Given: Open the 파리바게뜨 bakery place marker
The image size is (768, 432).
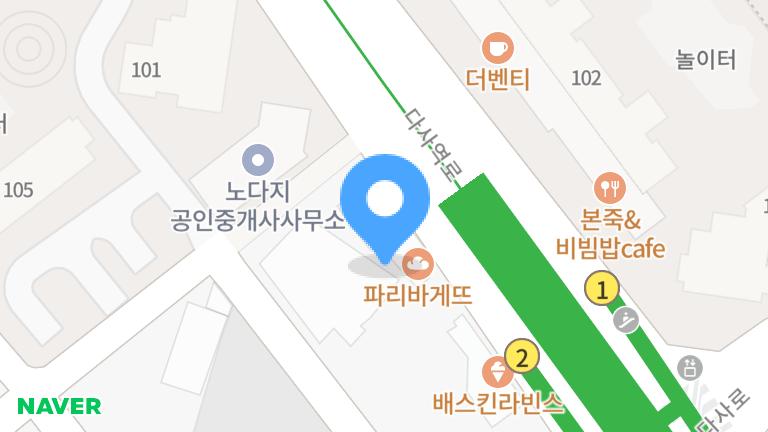Looking at the screenshot, I should pos(417,265).
